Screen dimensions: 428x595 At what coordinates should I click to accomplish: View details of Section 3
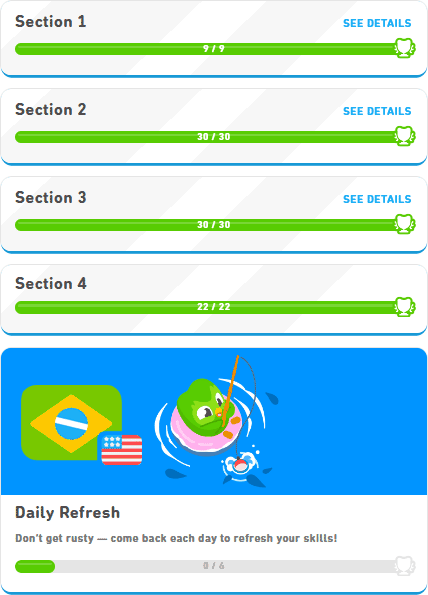click(377, 199)
